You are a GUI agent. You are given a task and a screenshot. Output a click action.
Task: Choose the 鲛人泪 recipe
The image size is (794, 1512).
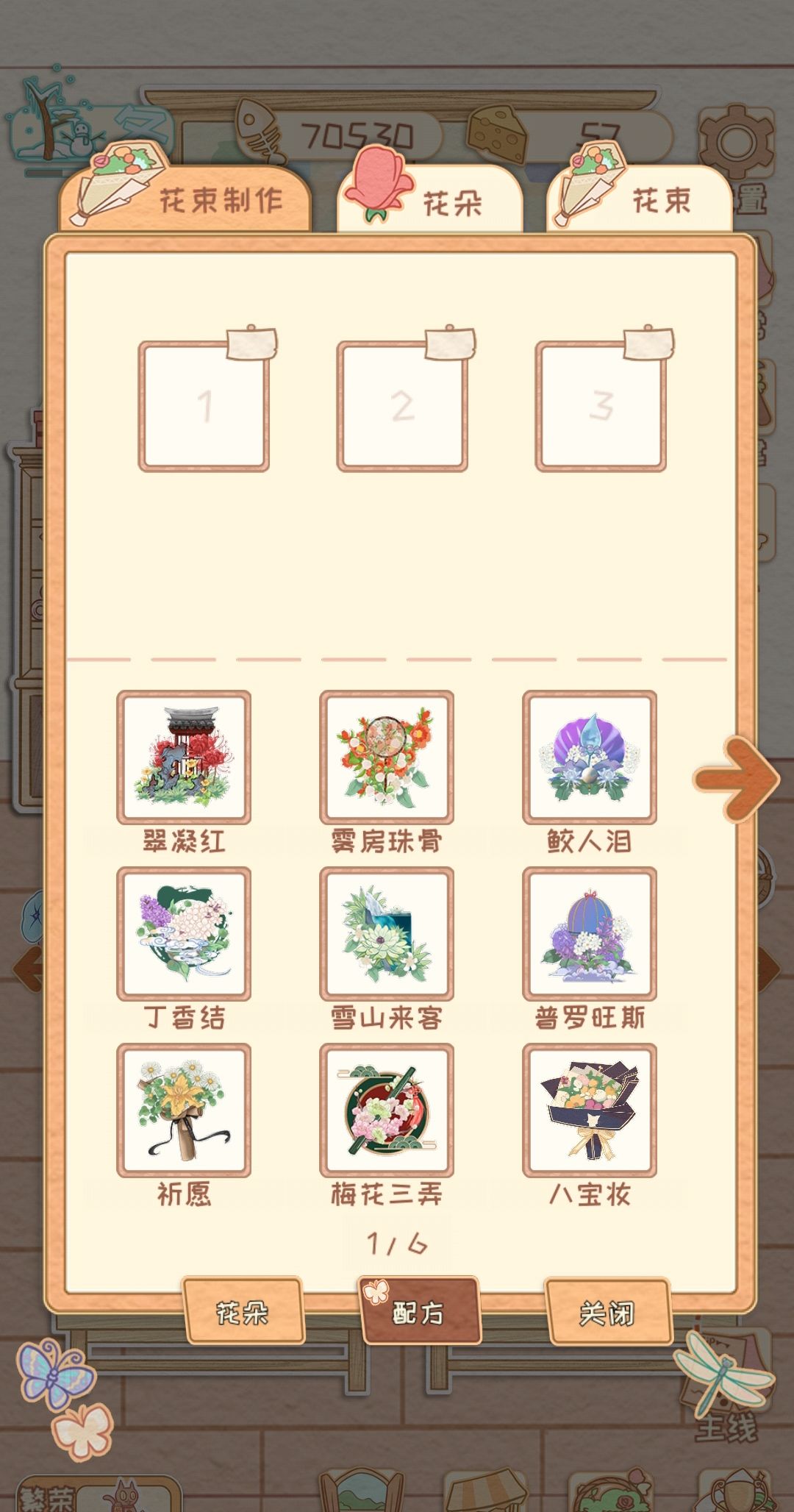tap(590, 757)
